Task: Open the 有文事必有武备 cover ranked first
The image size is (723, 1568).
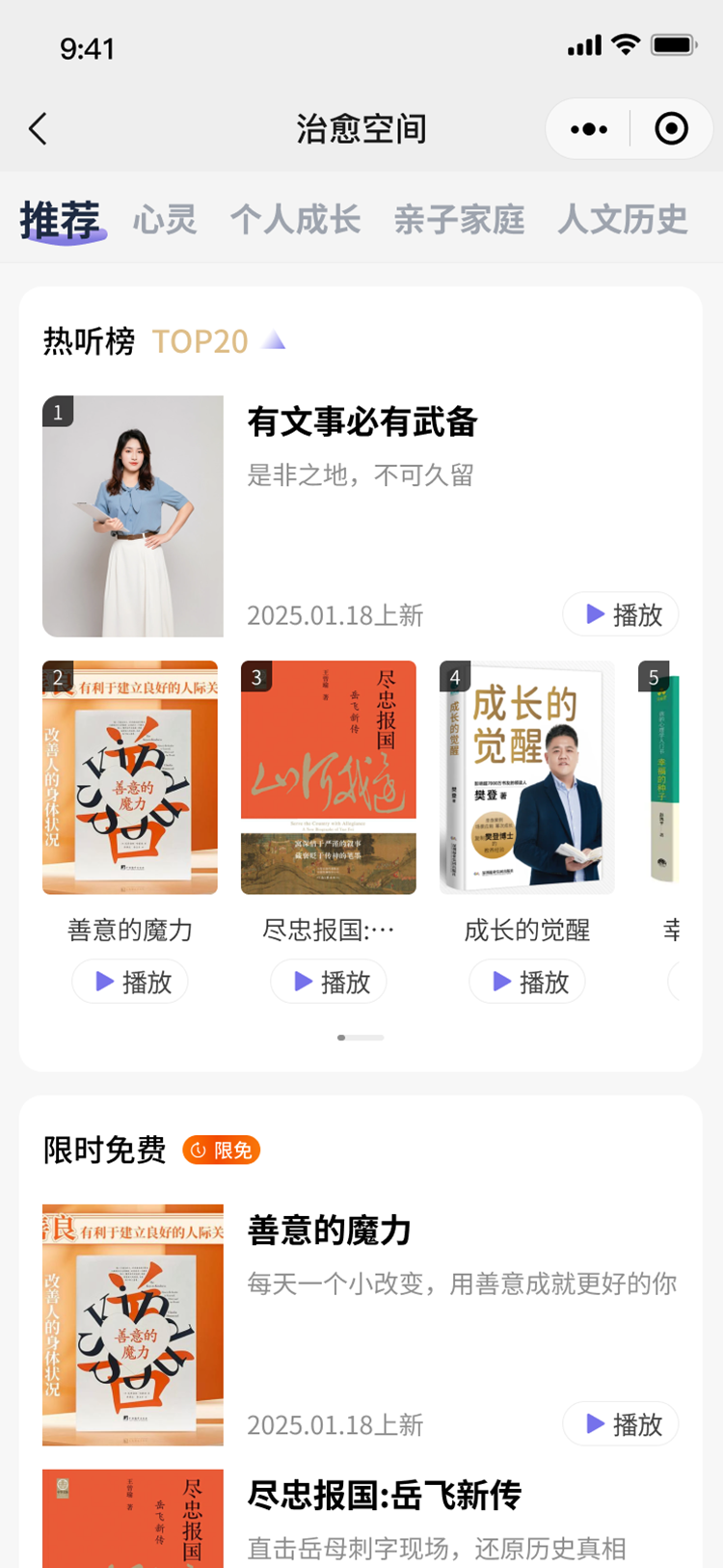Action: coord(133,516)
